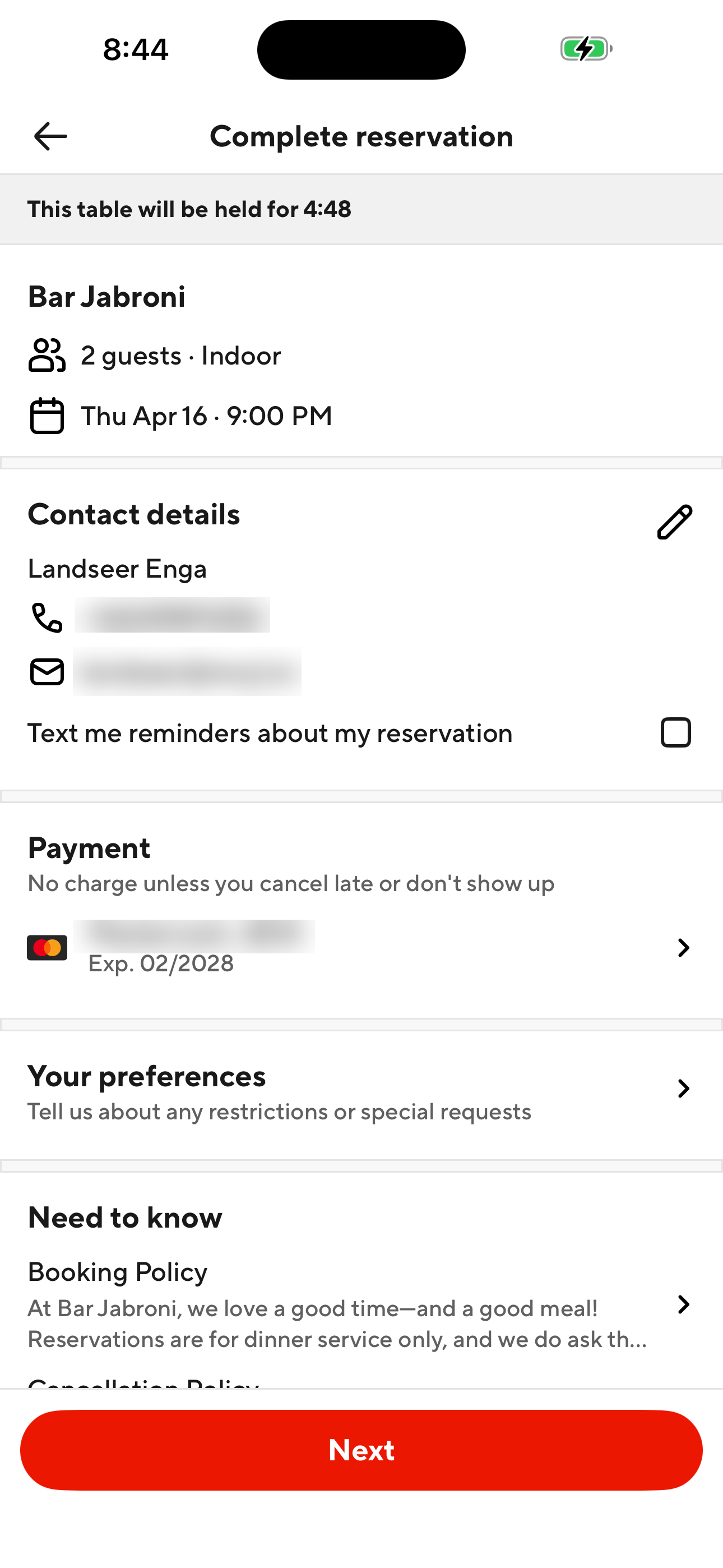Open Your preferences via its chevron

point(682,1089)
